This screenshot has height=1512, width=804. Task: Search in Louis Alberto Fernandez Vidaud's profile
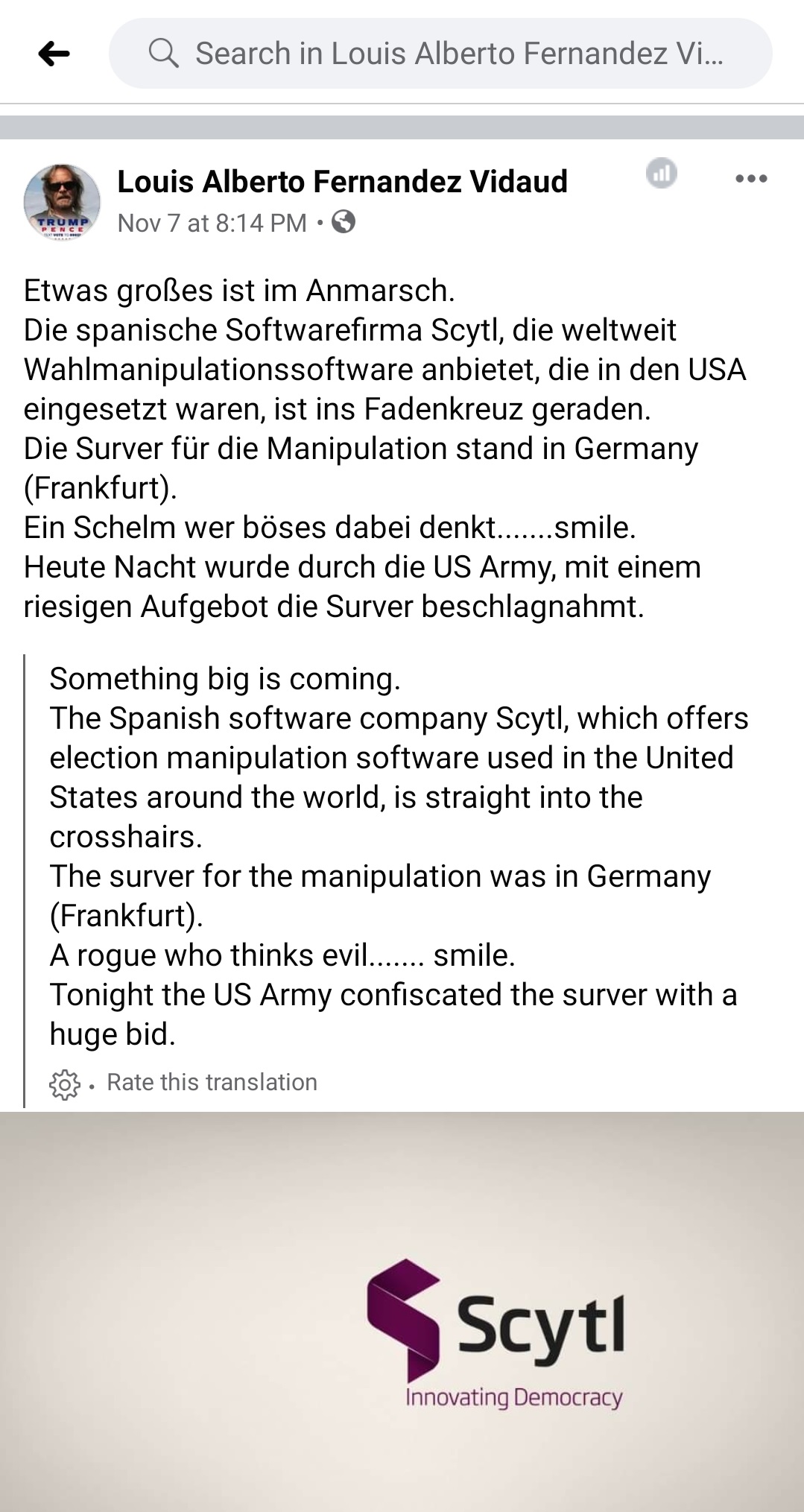tap(447, 54)
